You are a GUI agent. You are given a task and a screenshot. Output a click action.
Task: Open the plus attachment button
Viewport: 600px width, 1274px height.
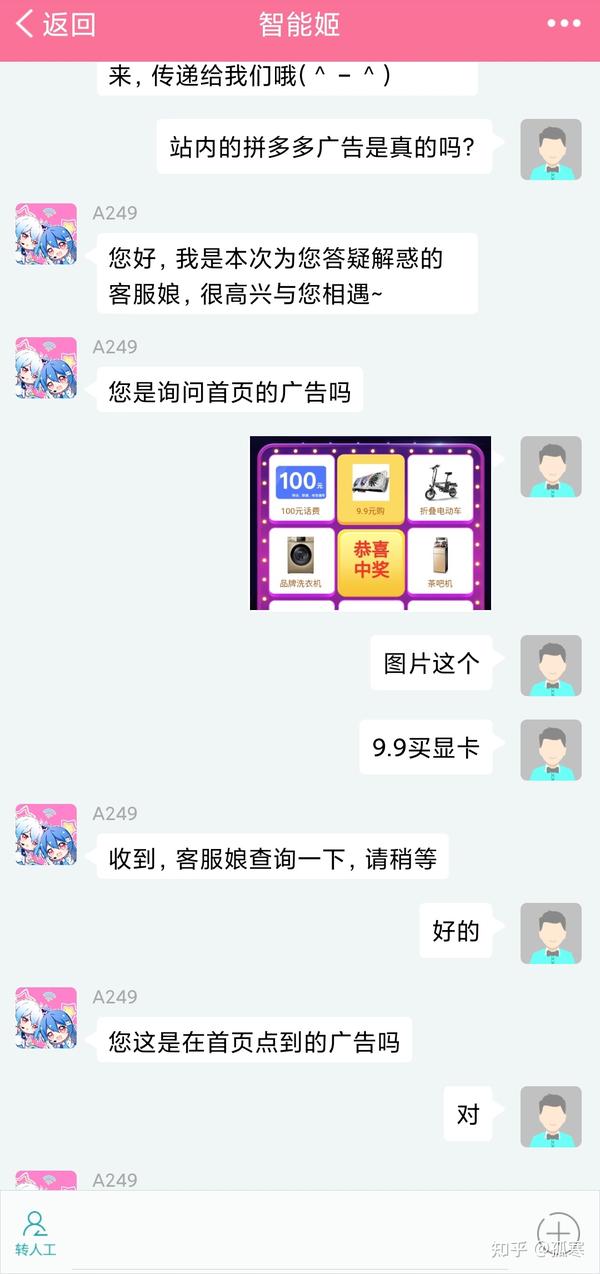coord(558,1232)
